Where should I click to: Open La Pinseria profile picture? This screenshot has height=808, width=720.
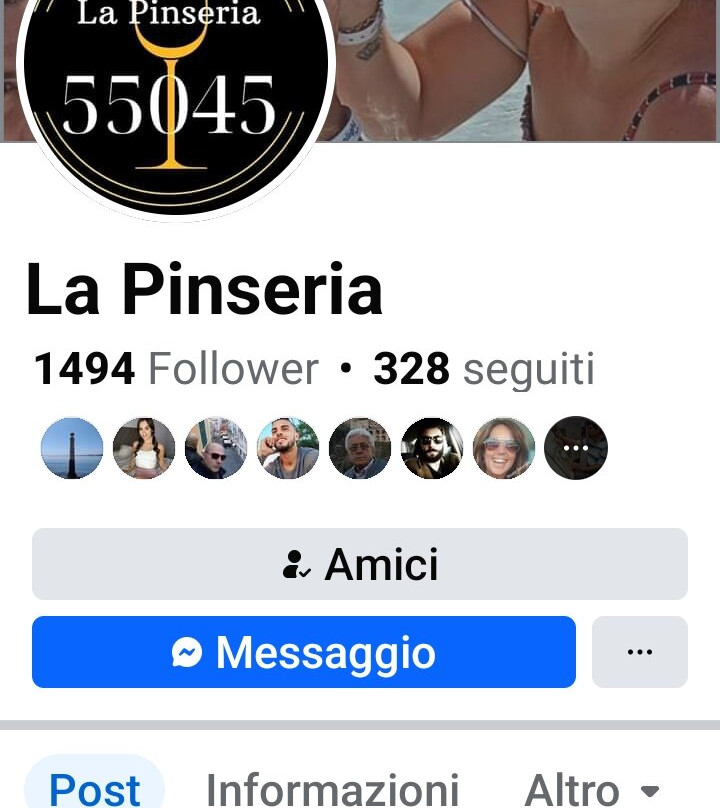[x=175, y=90]
